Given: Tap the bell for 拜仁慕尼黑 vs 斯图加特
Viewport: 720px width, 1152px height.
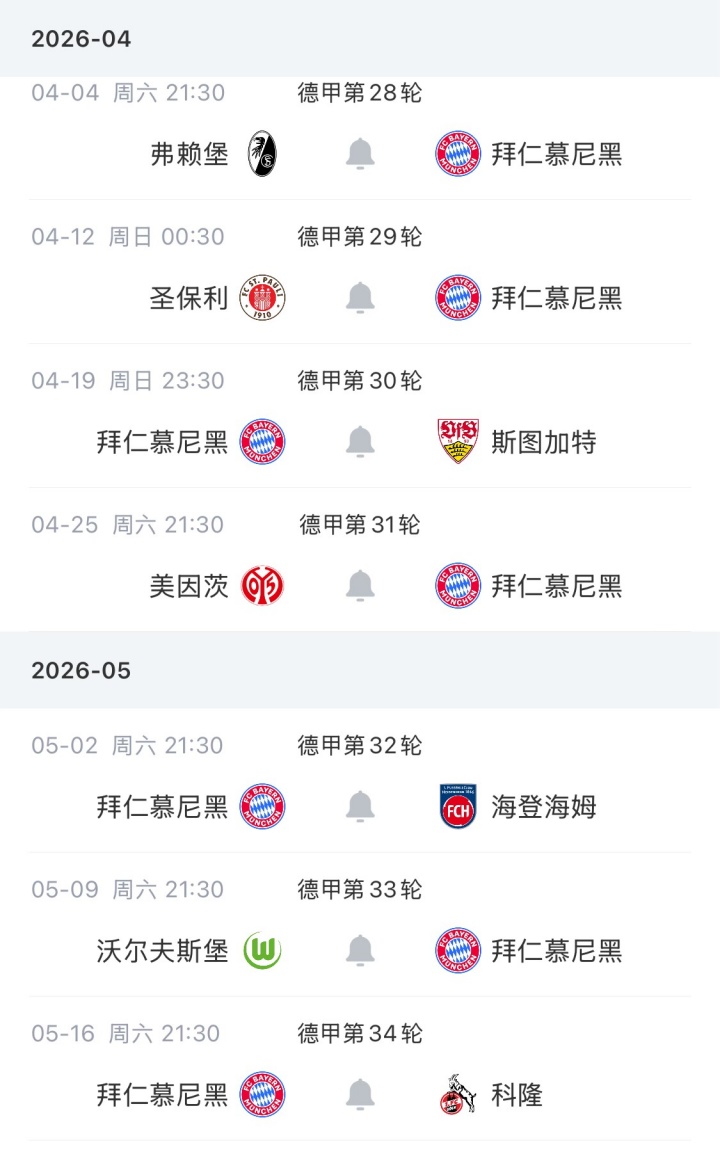Looking at the screenshot, I should click(x=360, y=442).
